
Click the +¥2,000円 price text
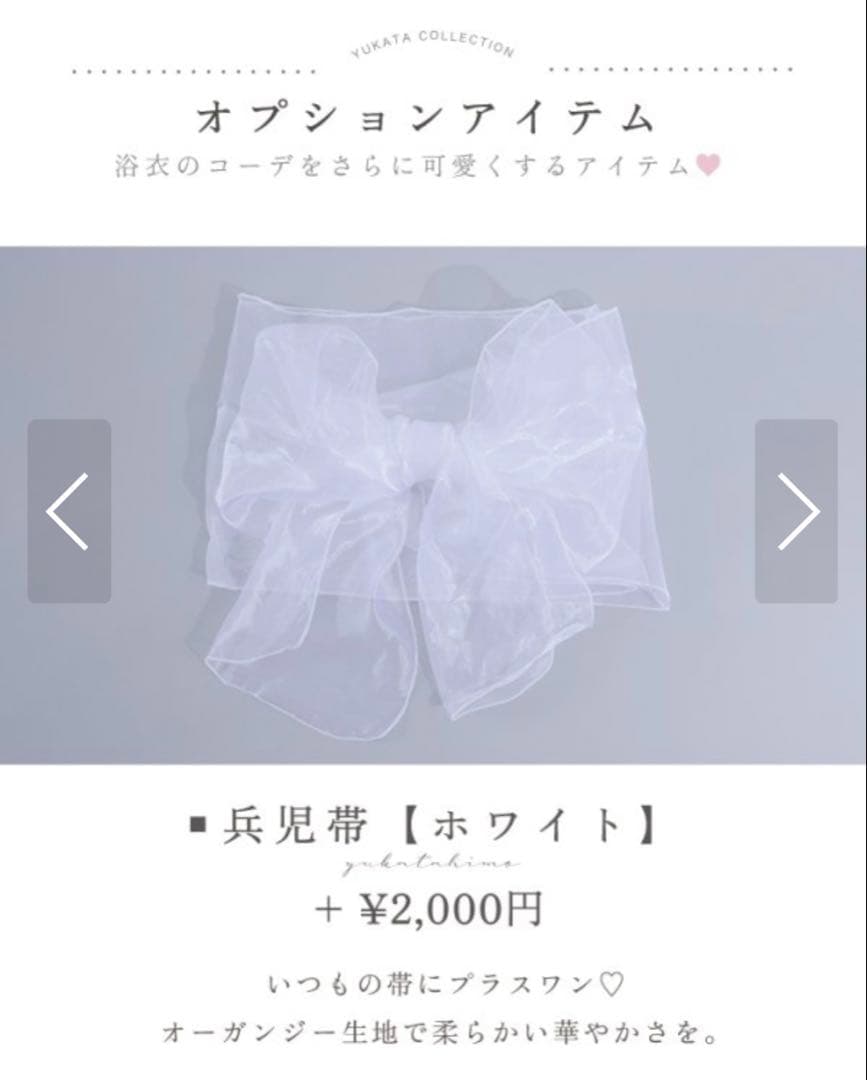pos(433,910)
